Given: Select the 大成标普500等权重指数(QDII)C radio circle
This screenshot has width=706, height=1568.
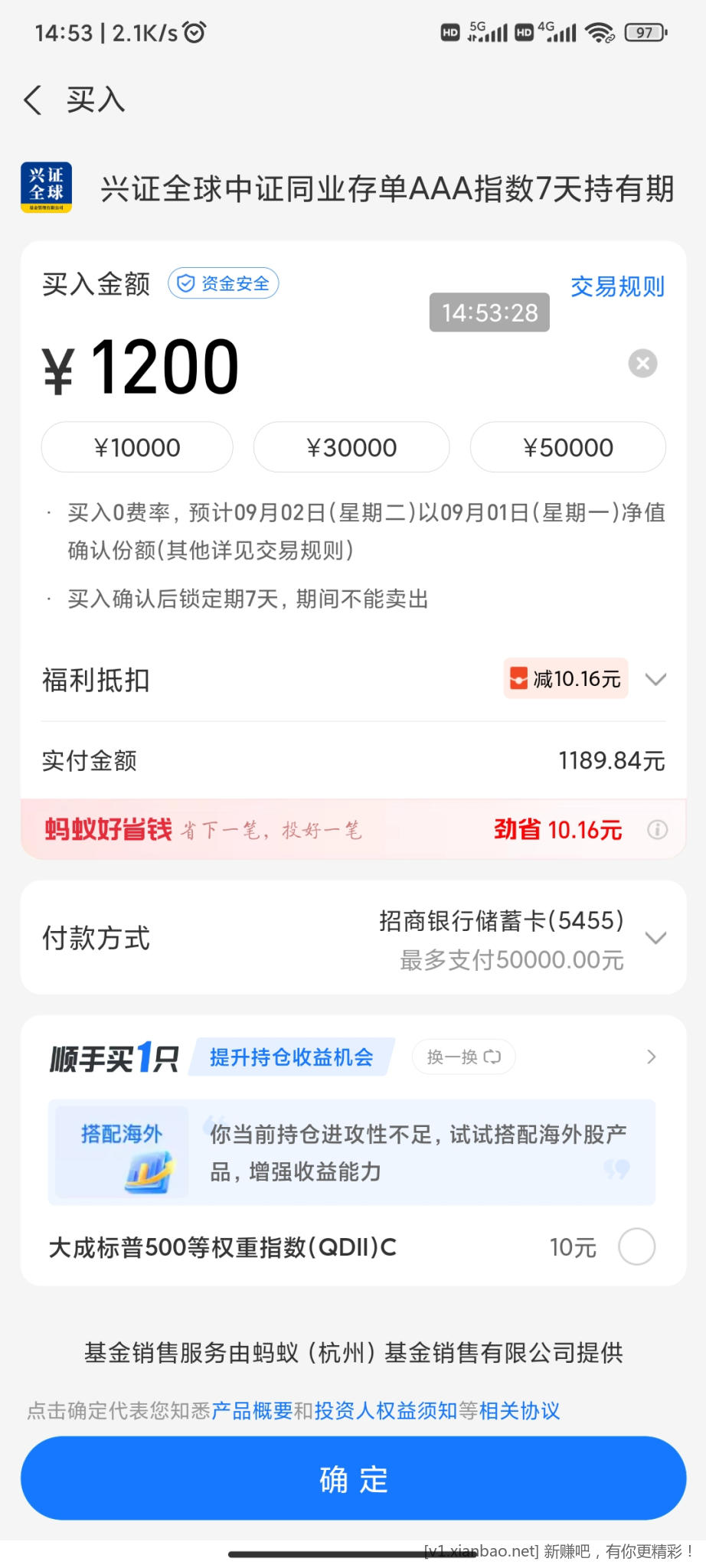Looking at the screenshot, I should point(636,1247).
